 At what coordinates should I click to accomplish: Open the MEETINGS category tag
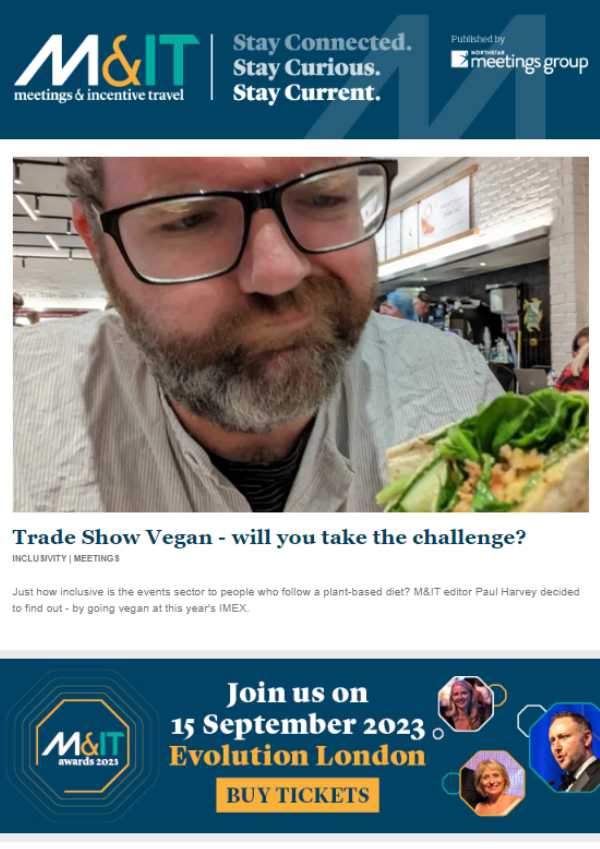pyautogui.click(x=96, y=558)
